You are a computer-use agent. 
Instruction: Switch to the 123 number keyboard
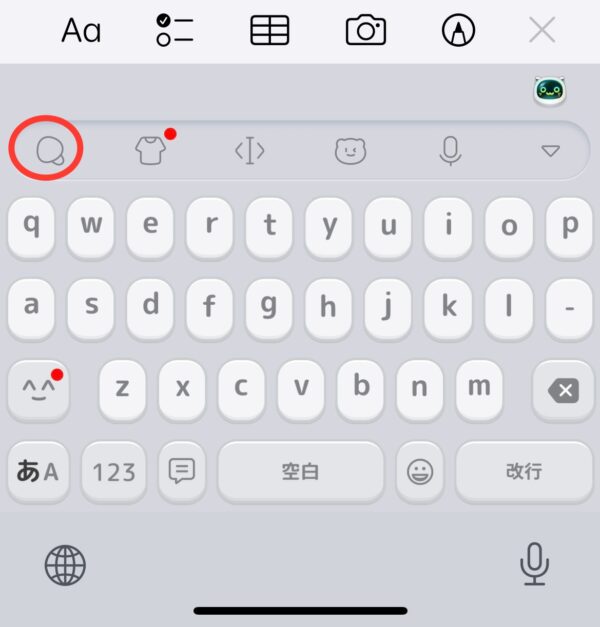(114, 471)
